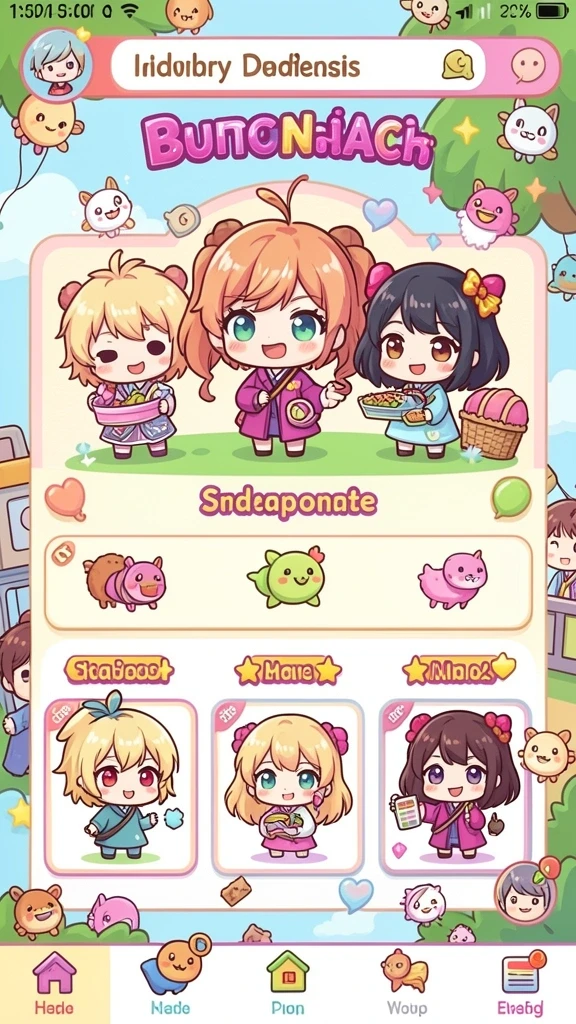
Task: Open the Mone starred character card
Action: click(x=287, y=786)
